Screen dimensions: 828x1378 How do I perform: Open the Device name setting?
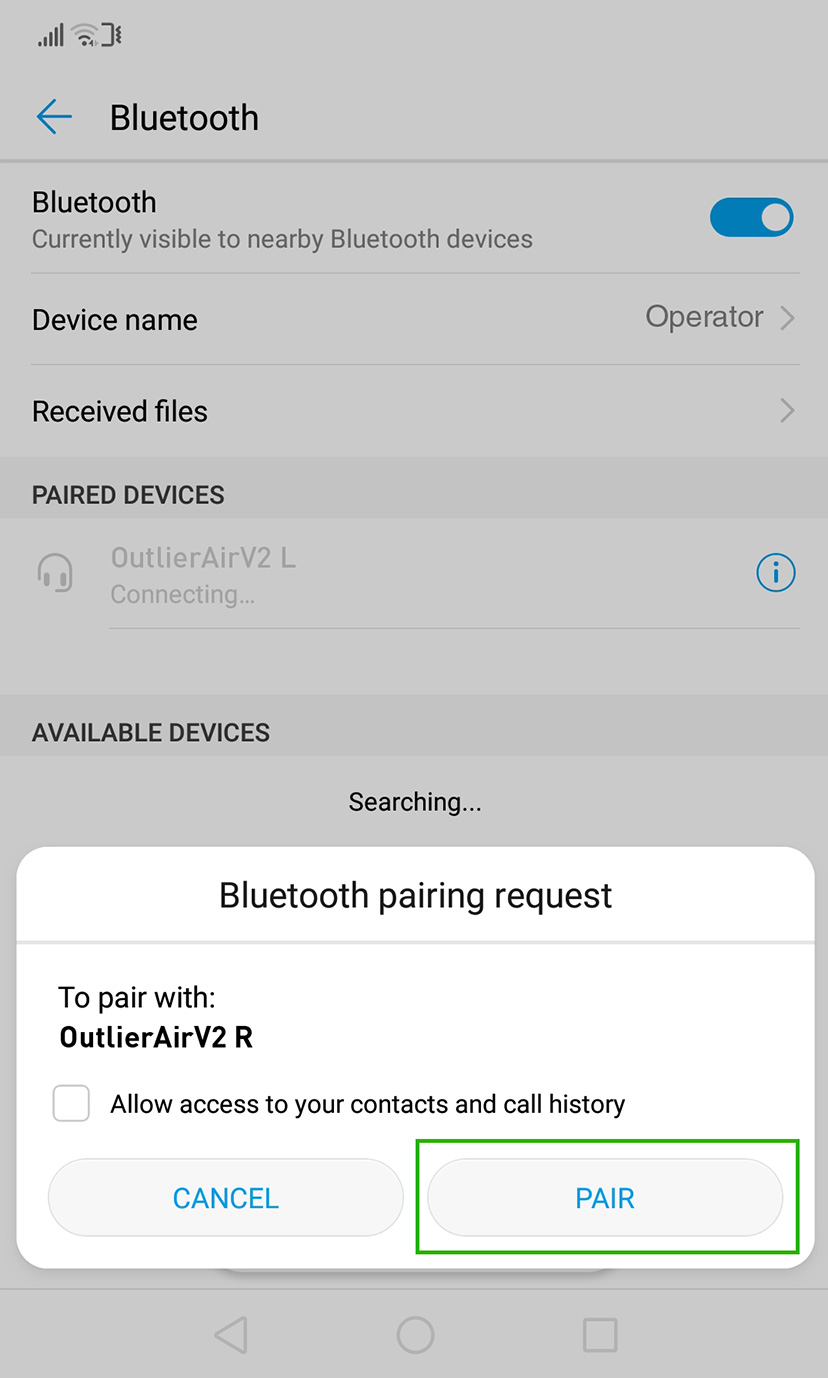[x=414, y=319]
